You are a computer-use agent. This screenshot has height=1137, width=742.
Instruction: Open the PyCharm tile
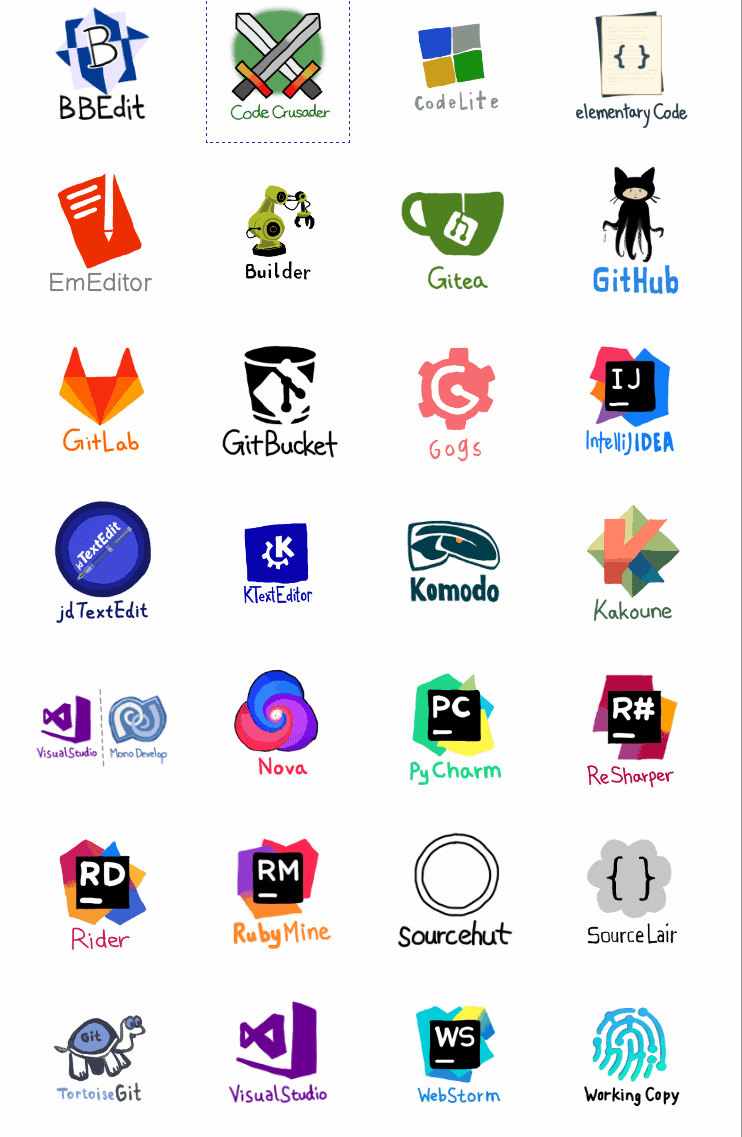pyautogui.click(x=455, y=728)
